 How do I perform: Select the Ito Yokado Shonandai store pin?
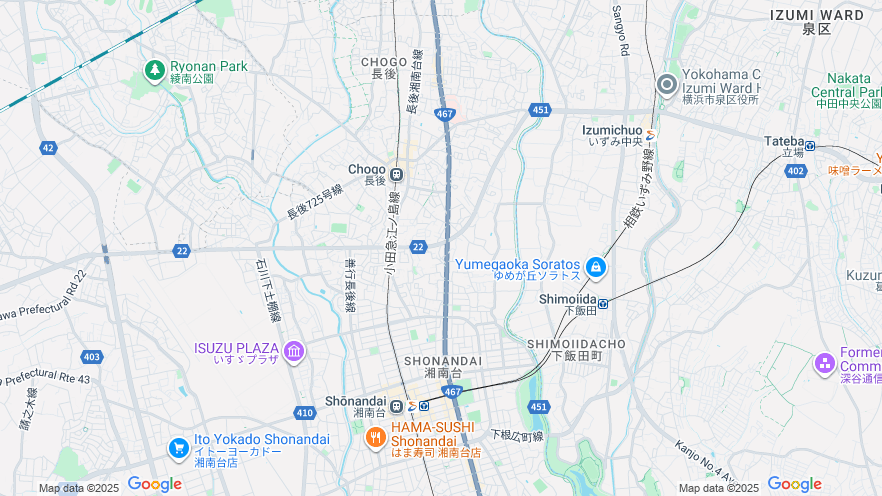pyautogui.click(x=179, y=447)
